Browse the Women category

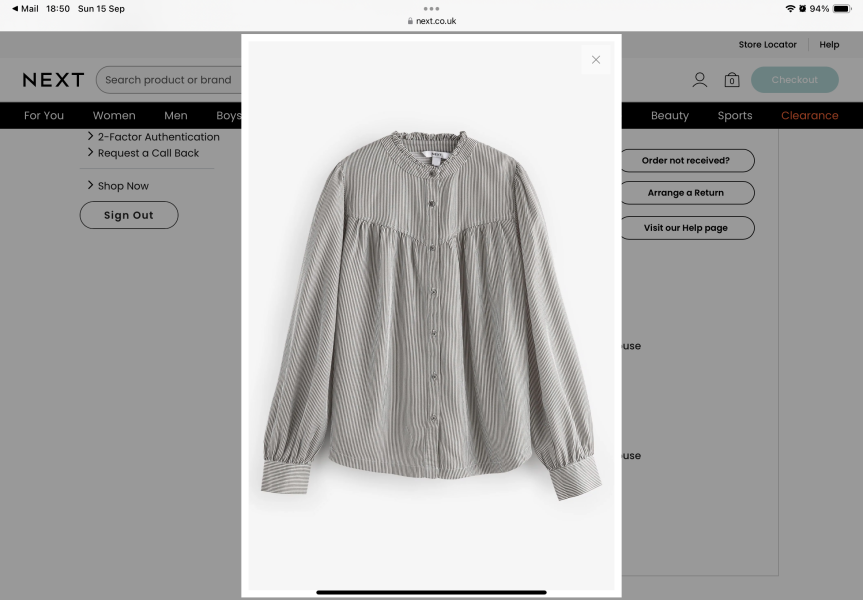tap(114, 115)
